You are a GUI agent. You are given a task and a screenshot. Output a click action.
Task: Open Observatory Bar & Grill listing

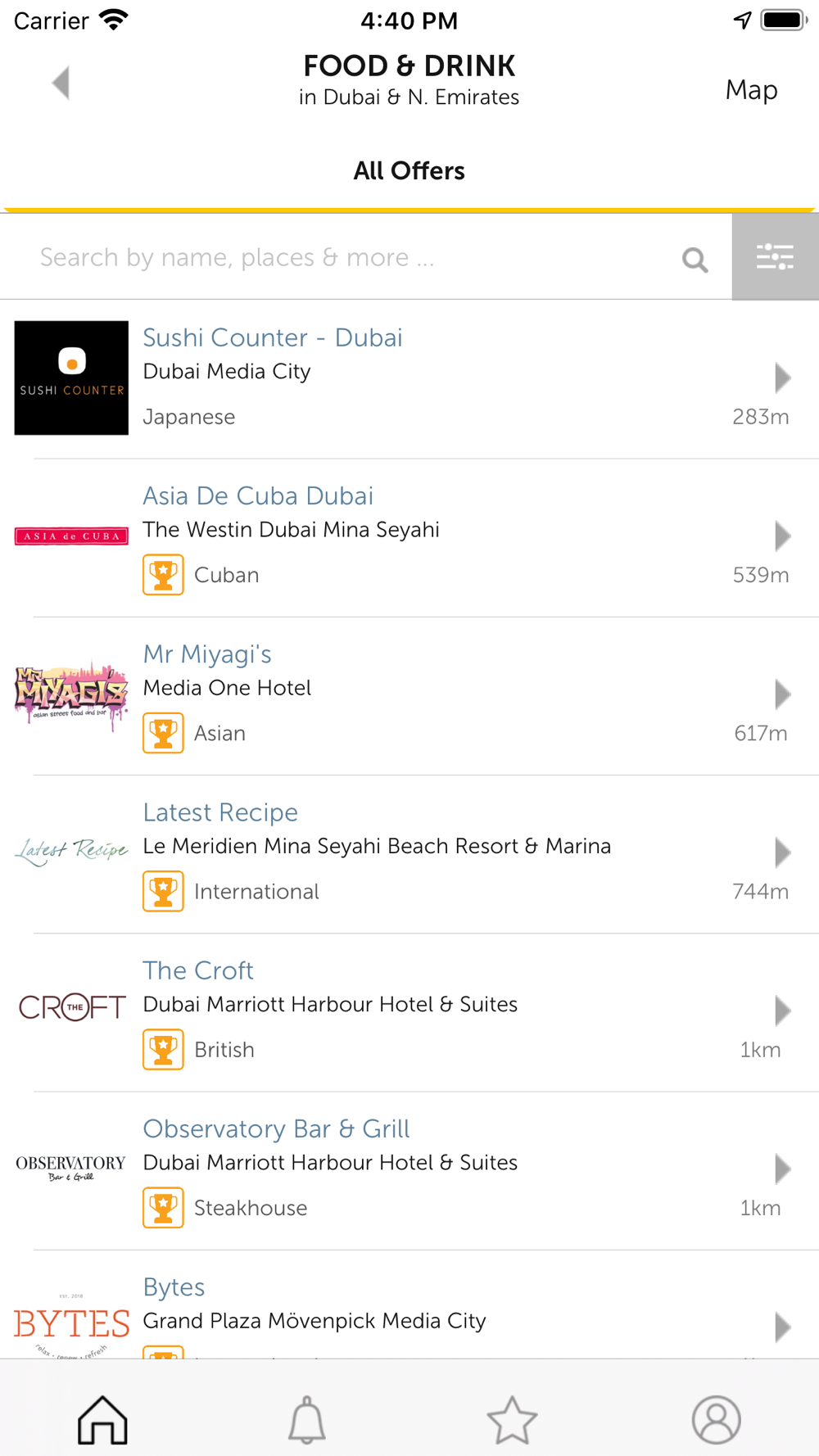[409, 1170]
